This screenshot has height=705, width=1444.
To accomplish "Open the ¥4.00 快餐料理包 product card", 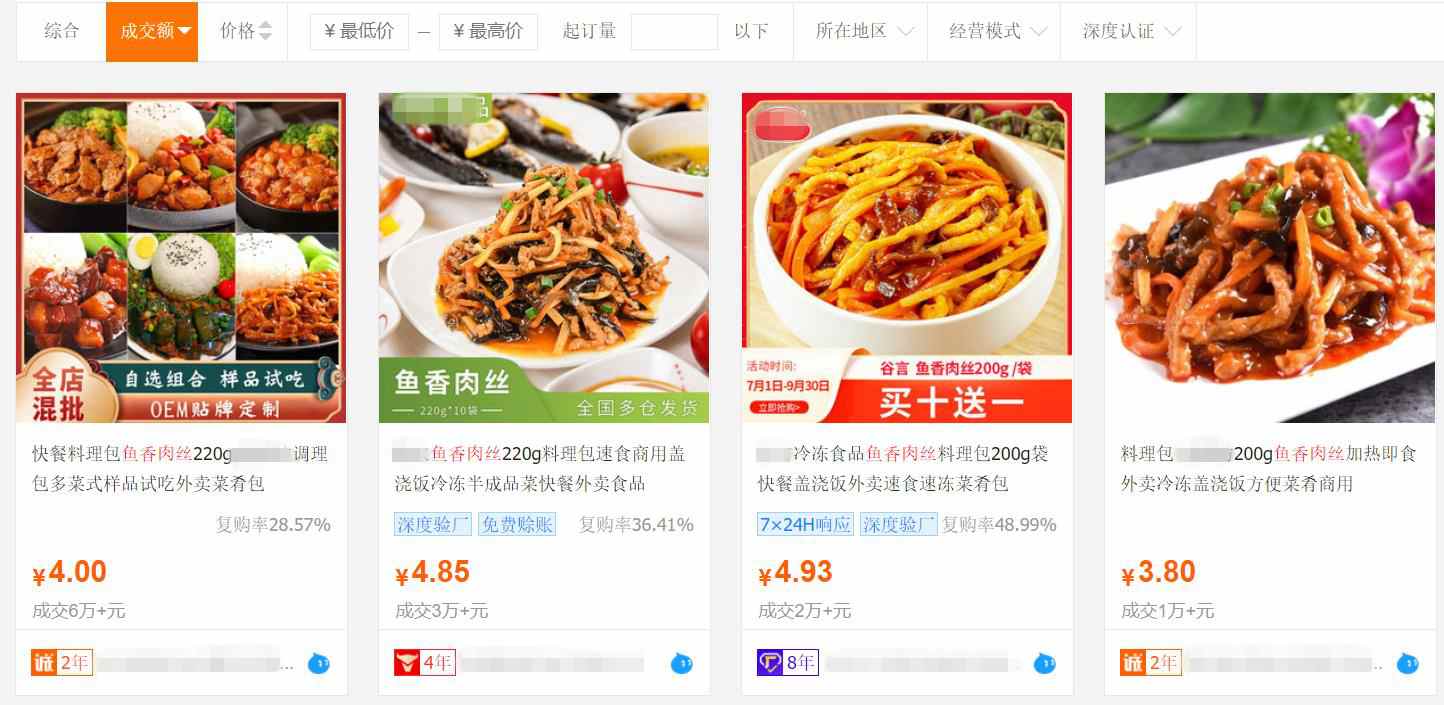I will pos(181,258).
